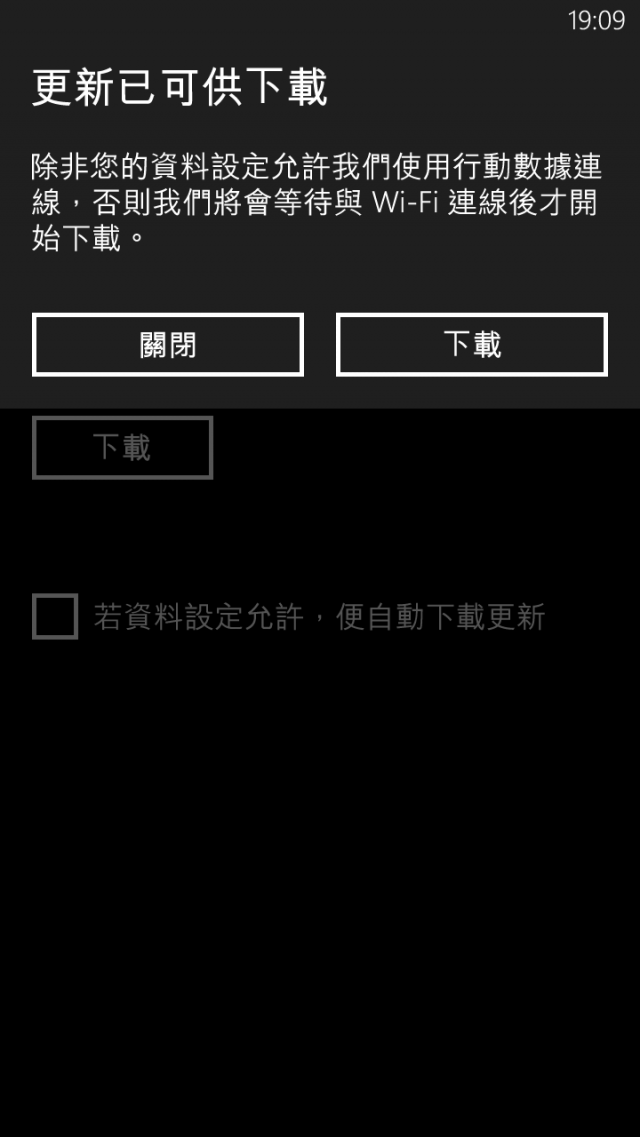Tap 下載 in the update dialog
The image size is (640, 1138).
(472, 345)
